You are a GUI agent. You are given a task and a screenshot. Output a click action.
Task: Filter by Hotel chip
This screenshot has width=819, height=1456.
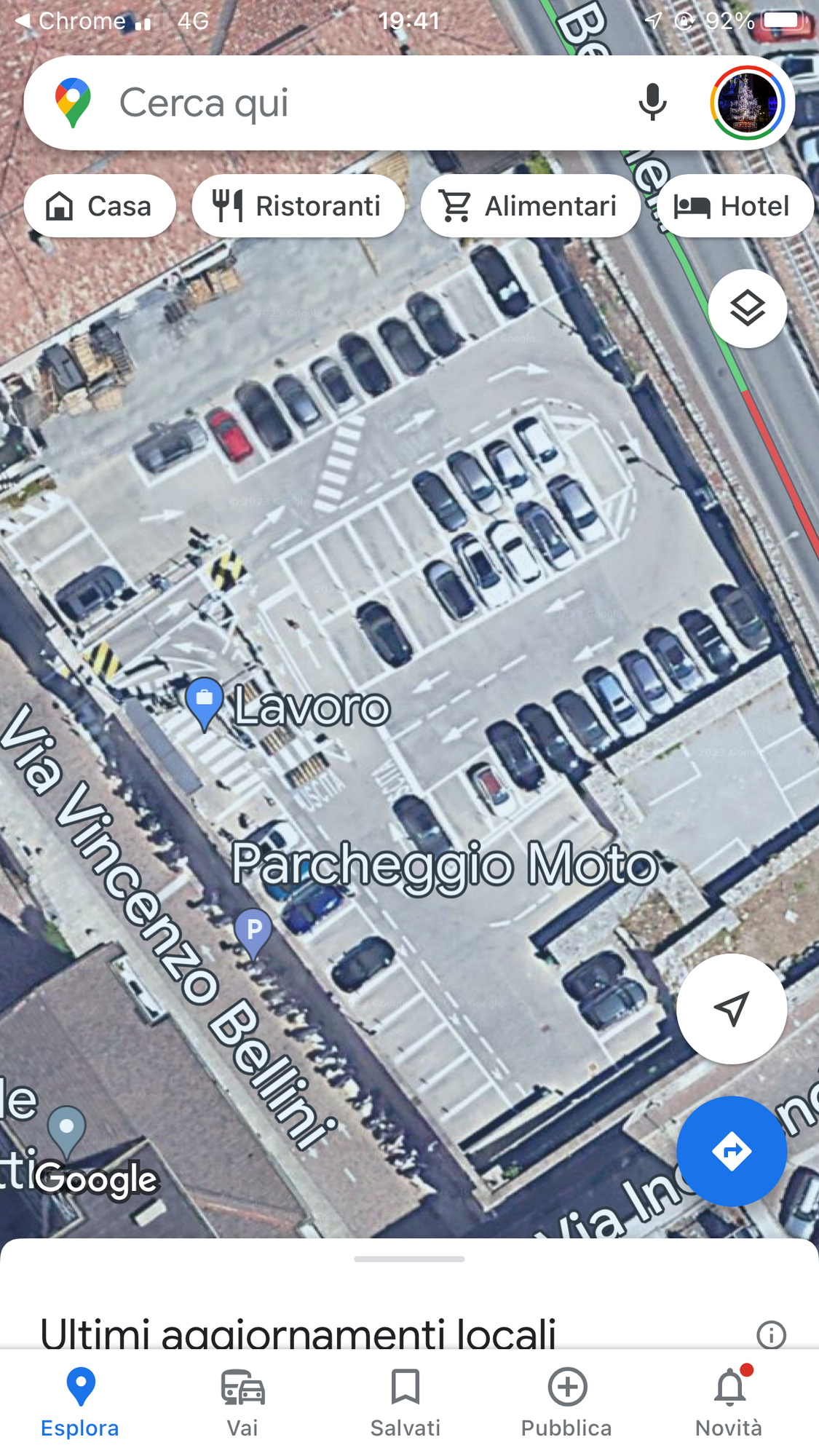coord(734,206)
